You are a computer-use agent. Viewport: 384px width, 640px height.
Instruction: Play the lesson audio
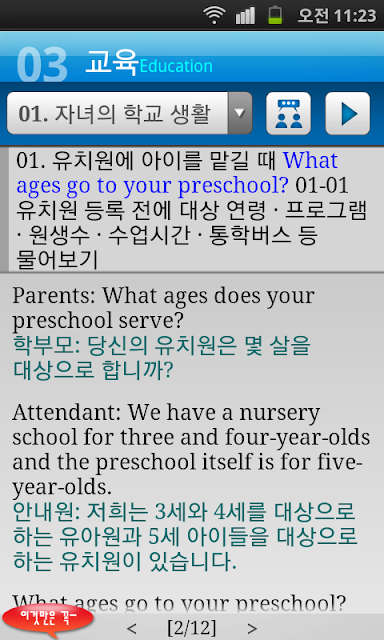[348, 113]
